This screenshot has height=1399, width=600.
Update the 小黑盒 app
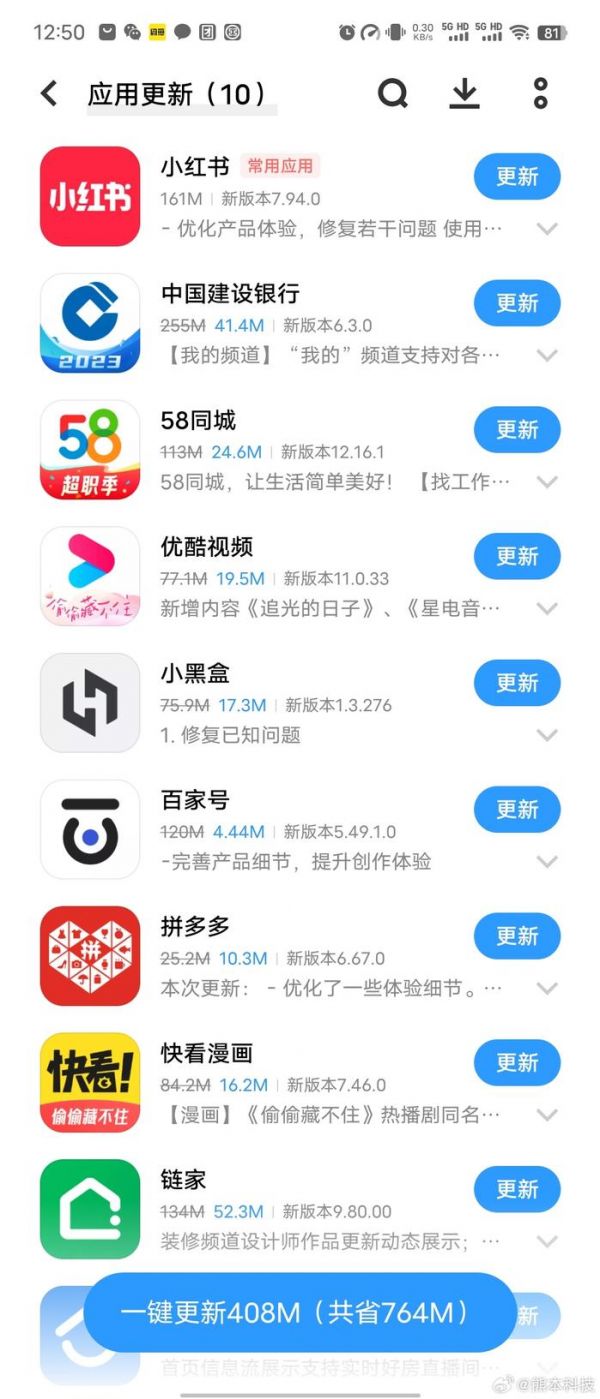tap(516, 683)
